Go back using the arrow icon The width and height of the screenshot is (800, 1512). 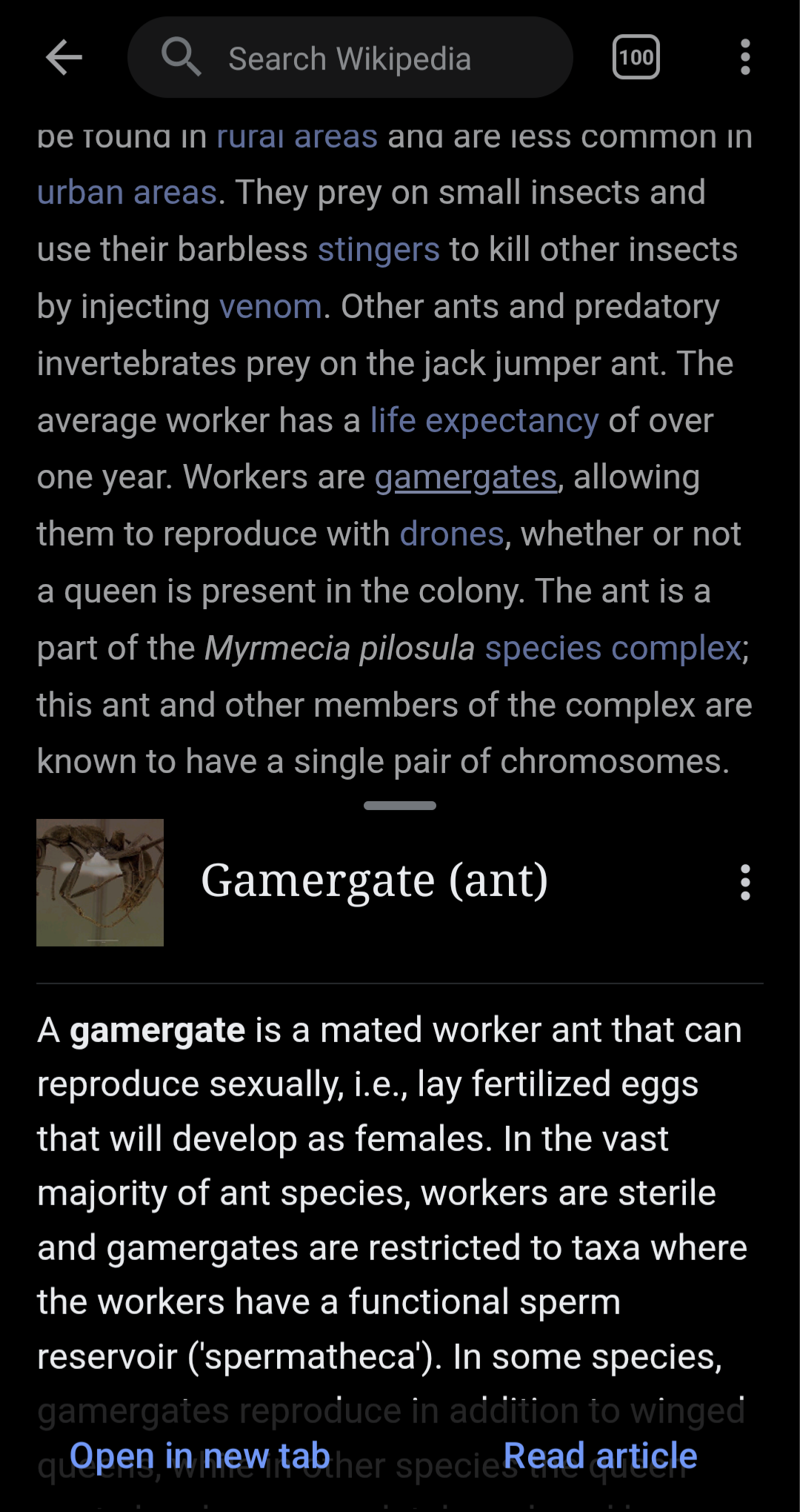tap(64, 58)
